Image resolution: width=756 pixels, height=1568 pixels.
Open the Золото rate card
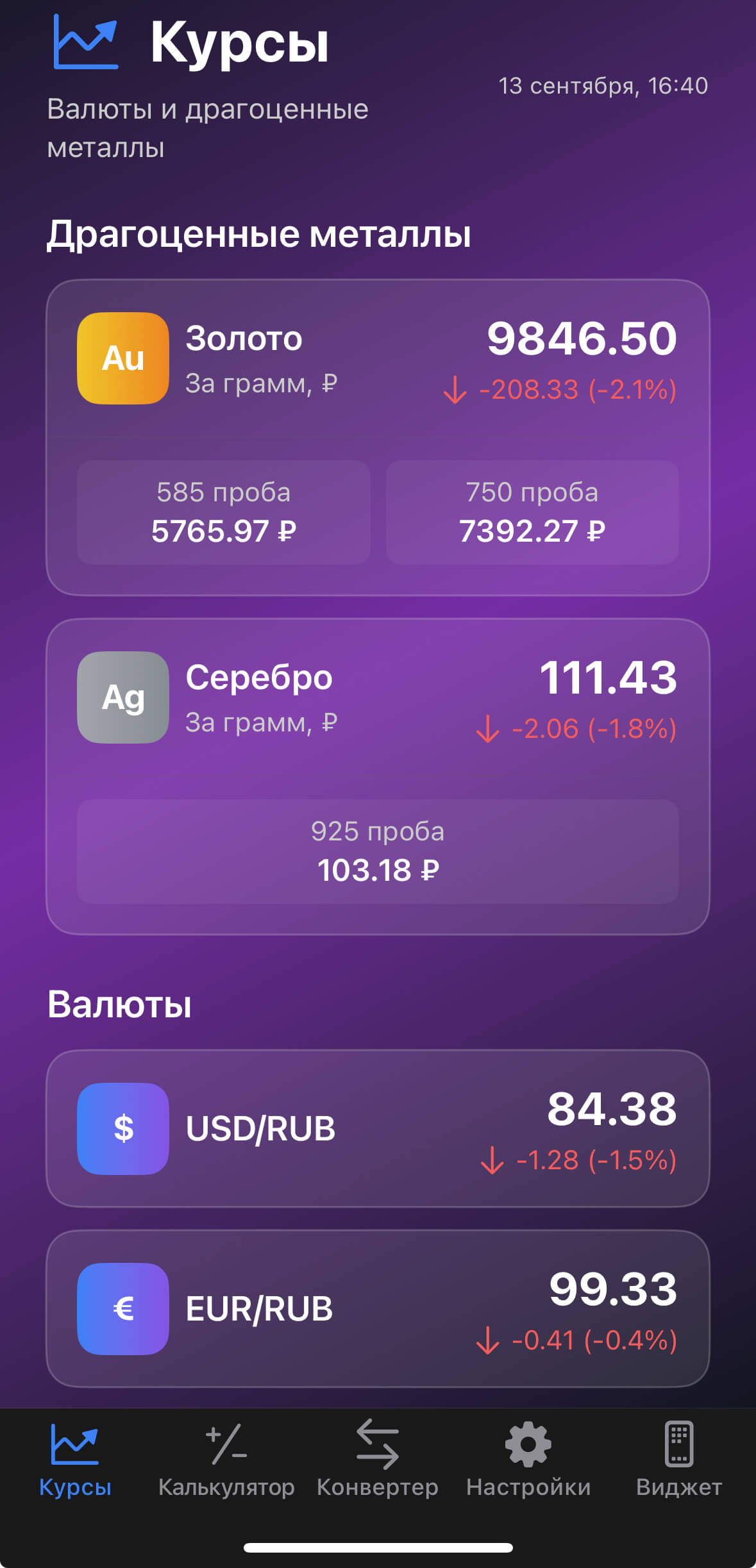[x=378, y=360]
